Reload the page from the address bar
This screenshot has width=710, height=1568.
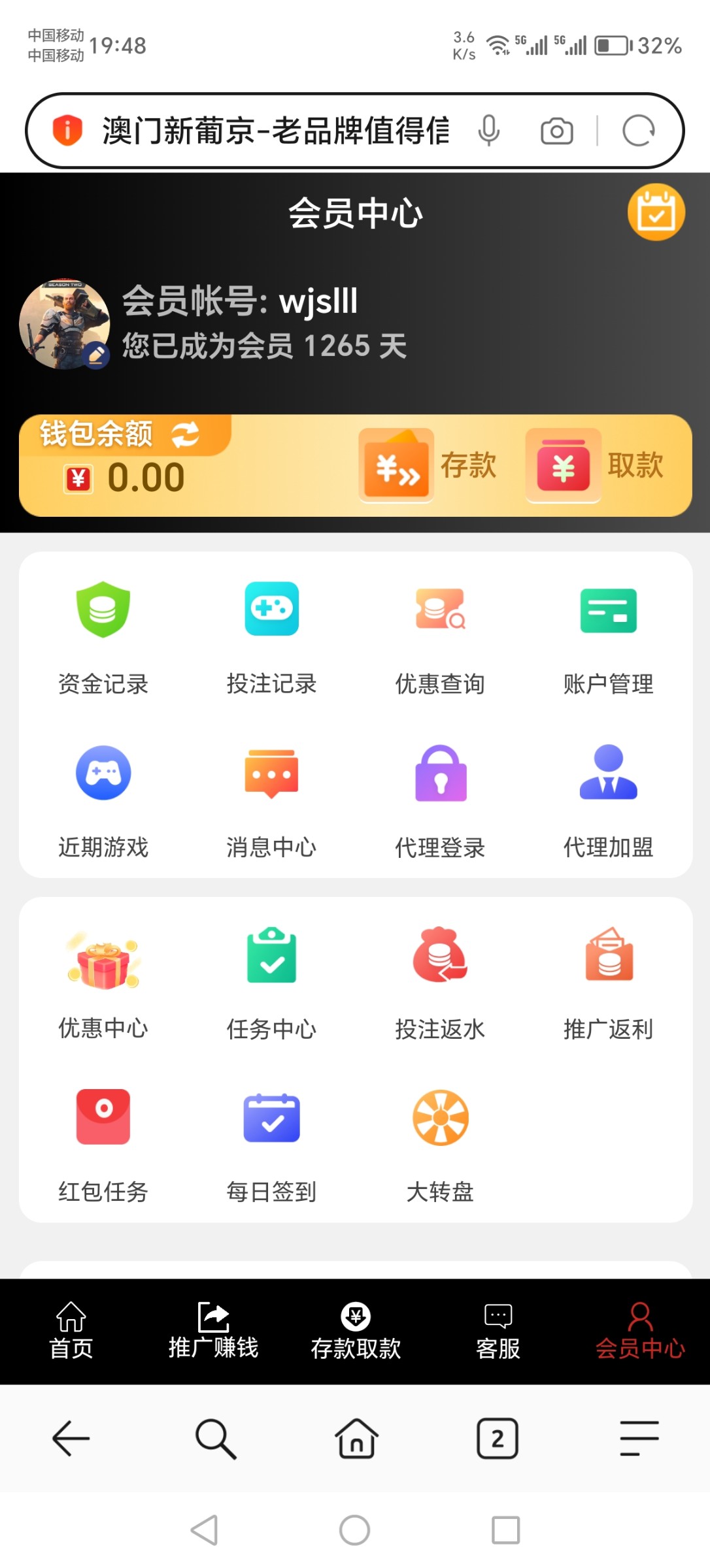click(638, 131)
